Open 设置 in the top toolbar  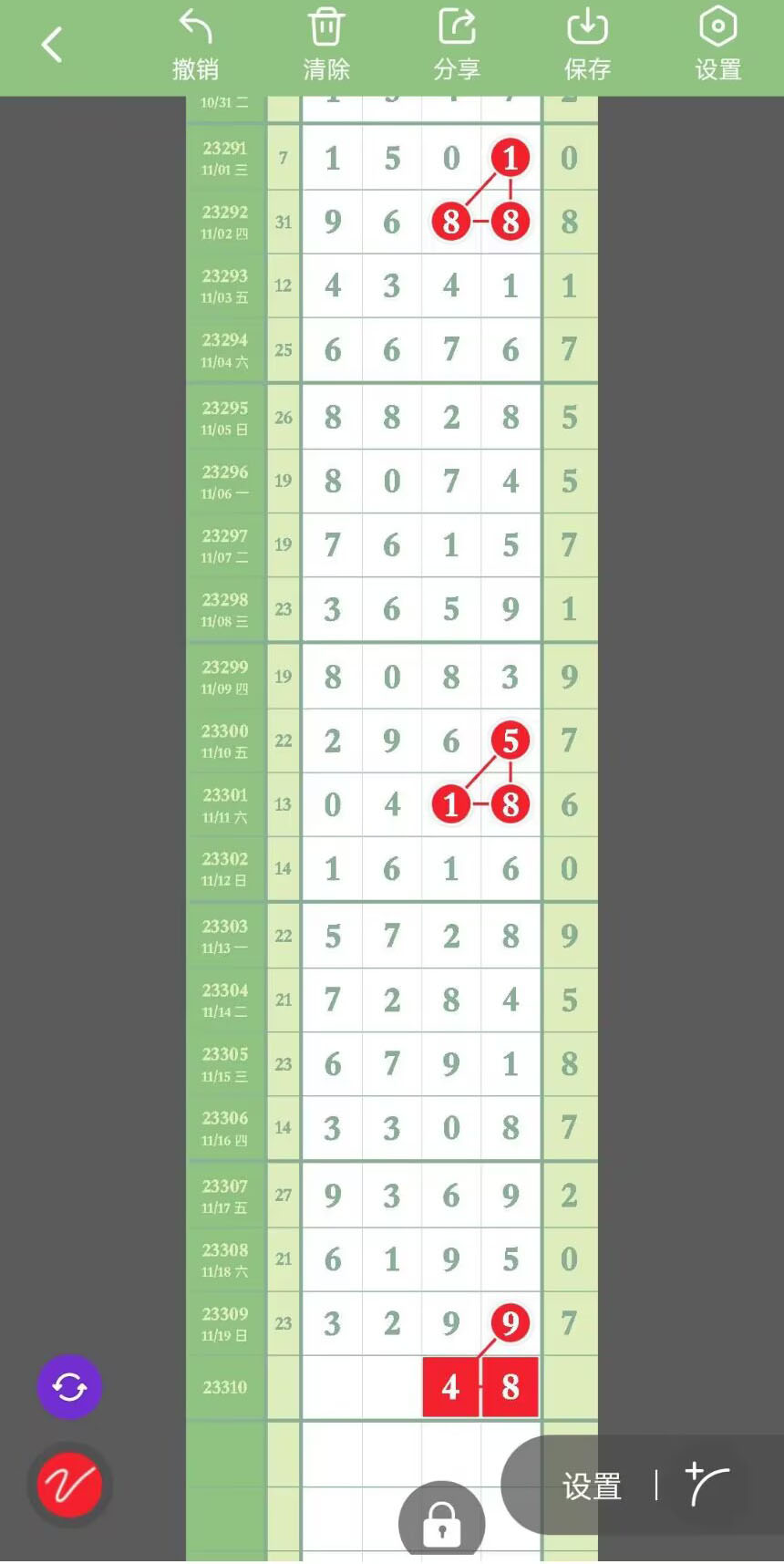click(718, 45)
